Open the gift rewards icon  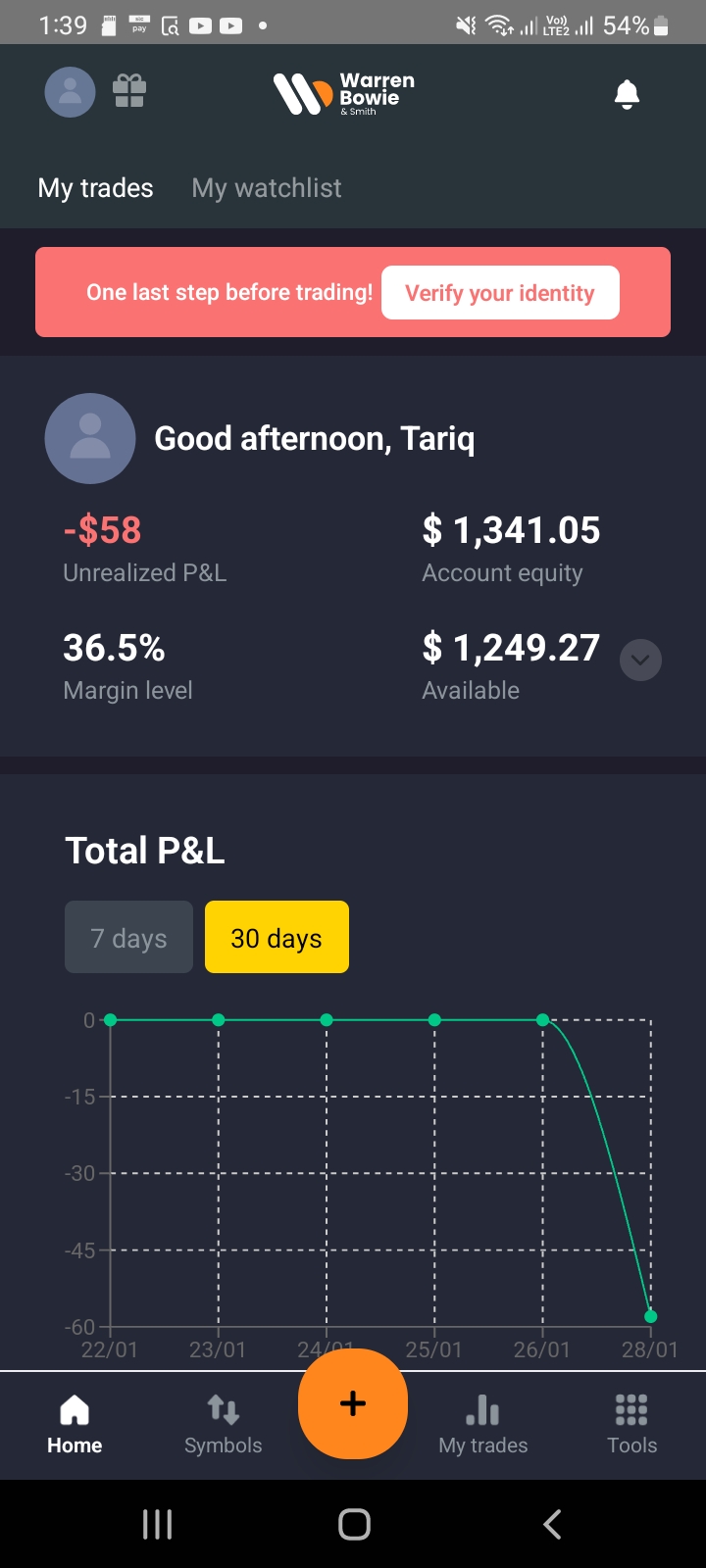pos(128,91)
